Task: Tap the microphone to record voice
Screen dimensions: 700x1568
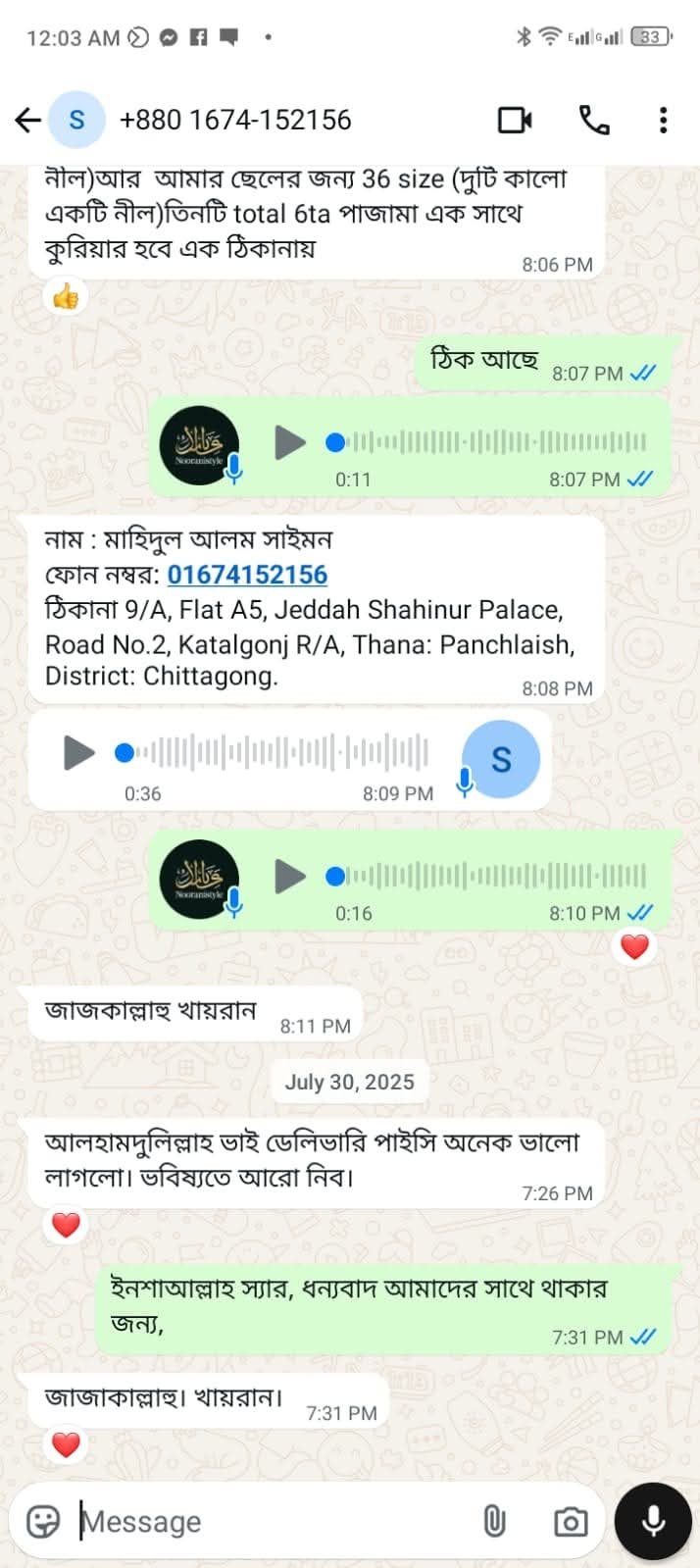Action: 653,1521
